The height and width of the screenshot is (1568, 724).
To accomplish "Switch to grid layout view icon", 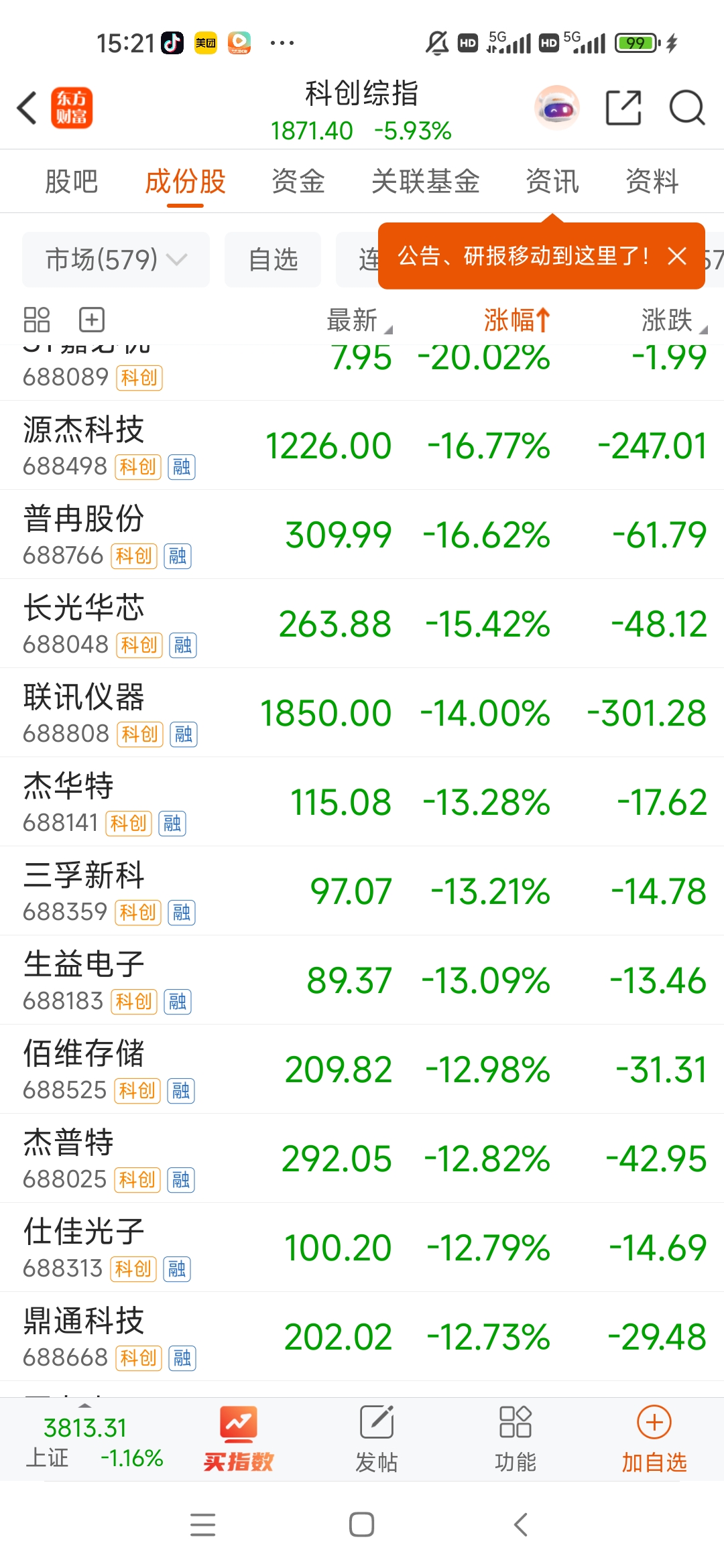I will point(37,320).
